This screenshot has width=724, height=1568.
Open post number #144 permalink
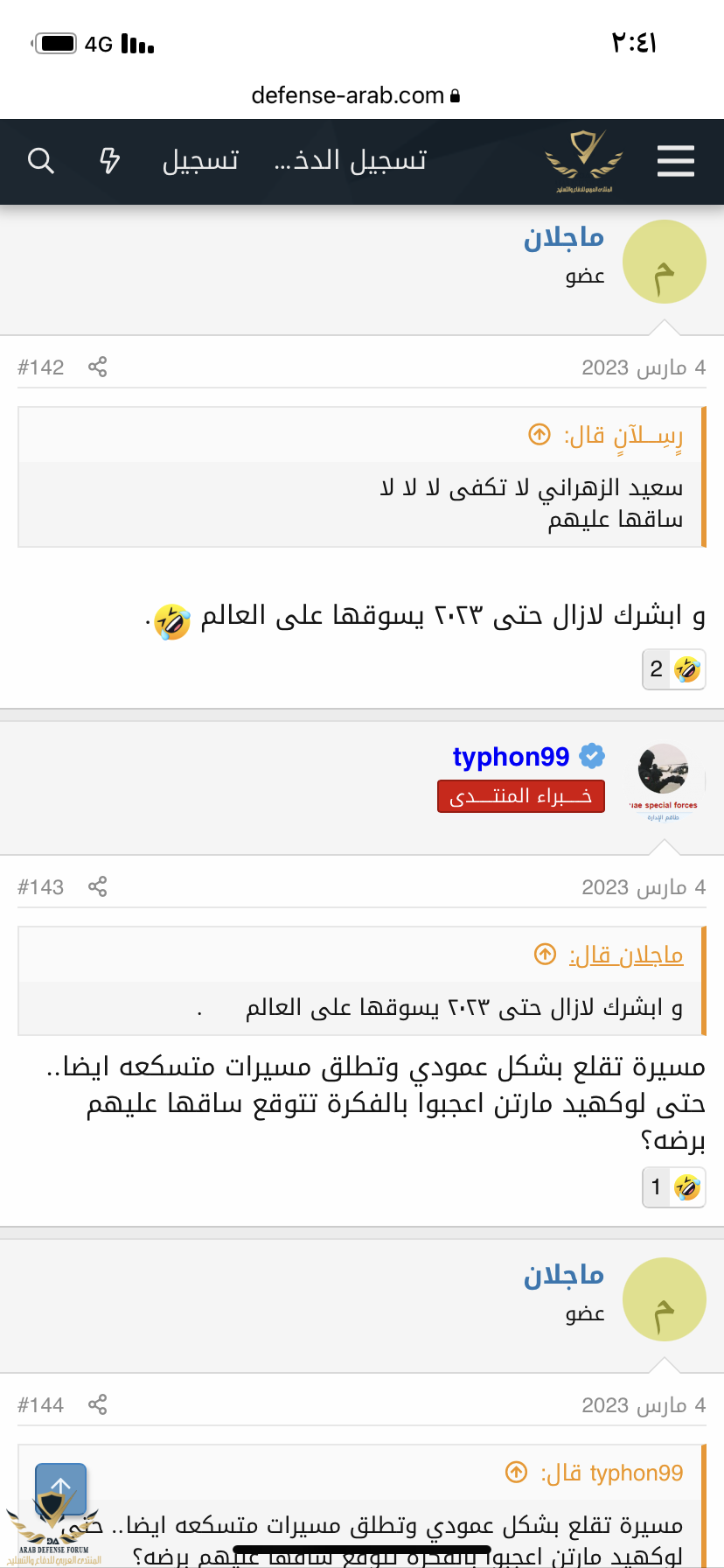click(41, 1405)
